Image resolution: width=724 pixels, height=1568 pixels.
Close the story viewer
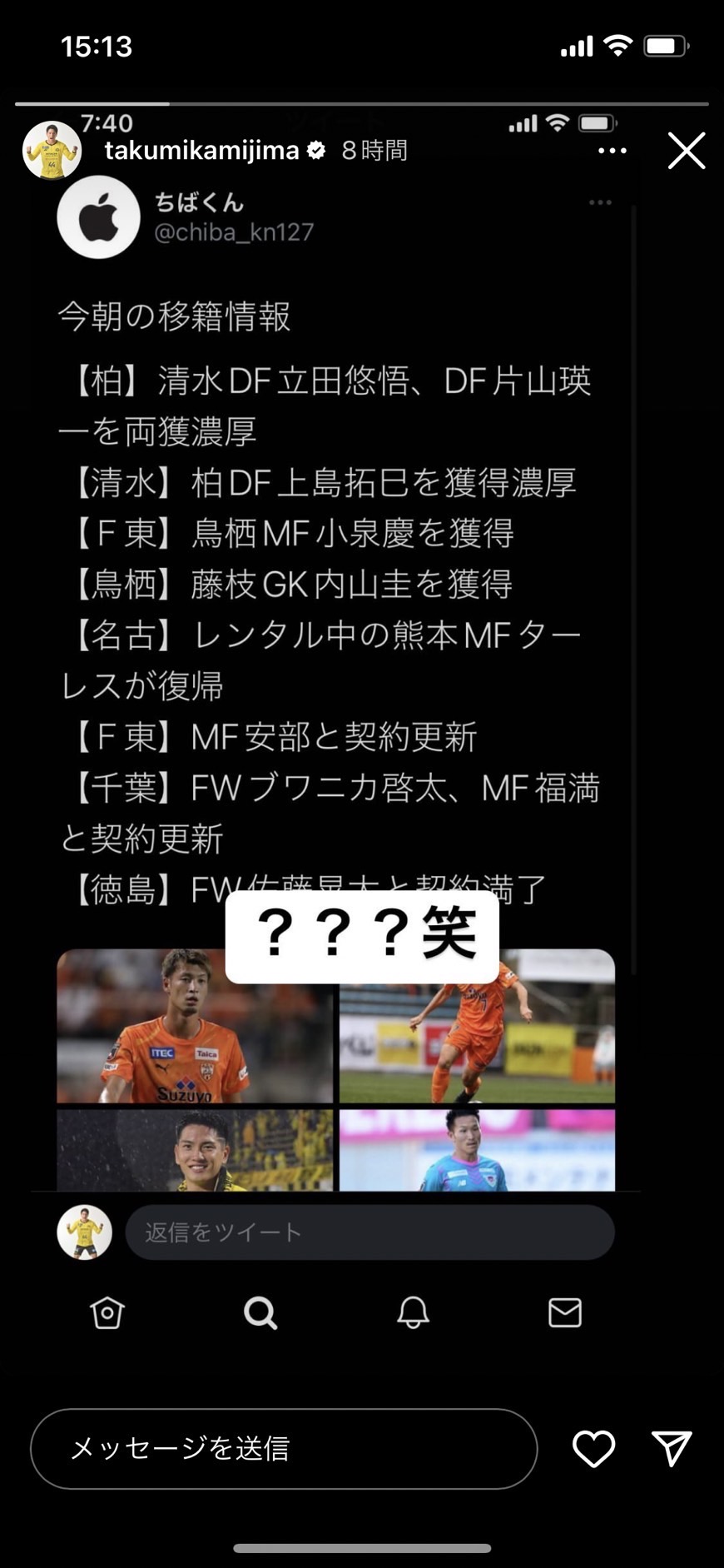(x=686, y=151)
